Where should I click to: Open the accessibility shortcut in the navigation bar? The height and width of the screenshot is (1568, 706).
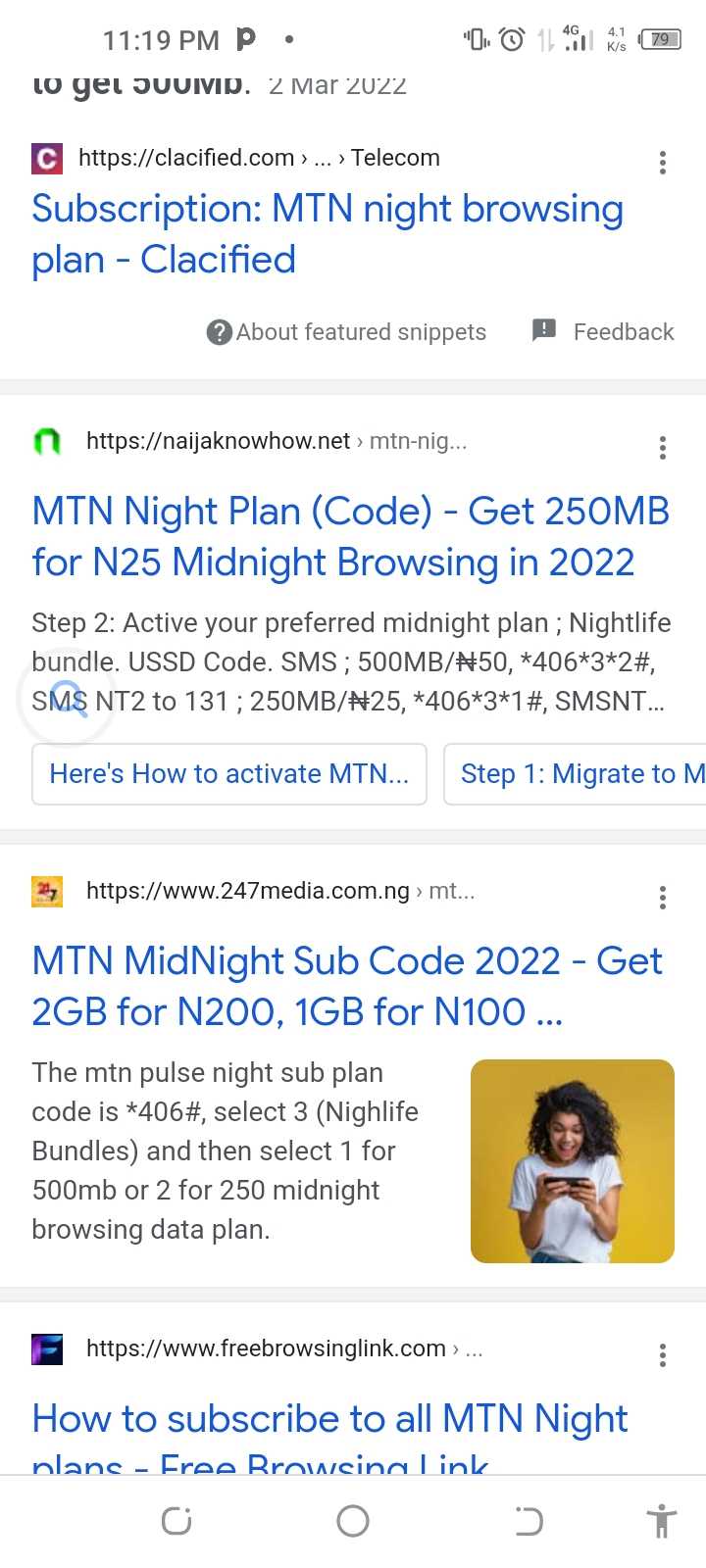[662, 1521]
